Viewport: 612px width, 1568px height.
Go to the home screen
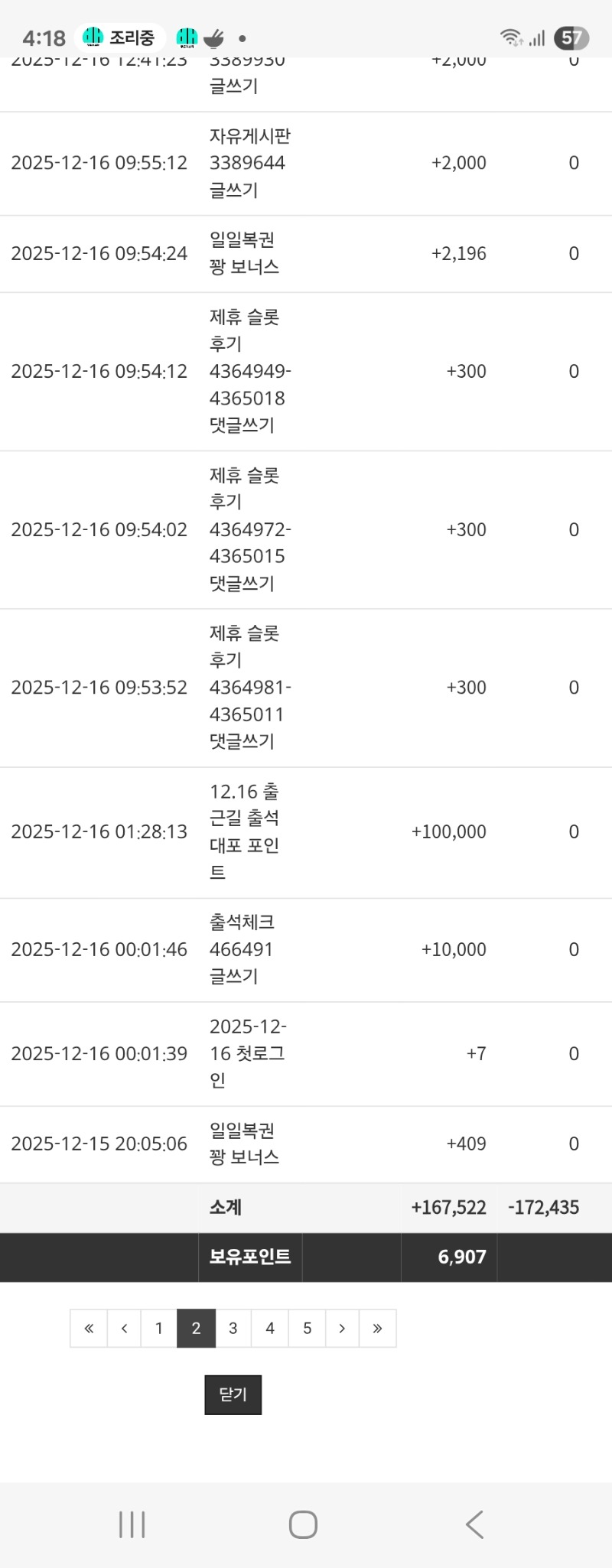(x=304, y=1524)
